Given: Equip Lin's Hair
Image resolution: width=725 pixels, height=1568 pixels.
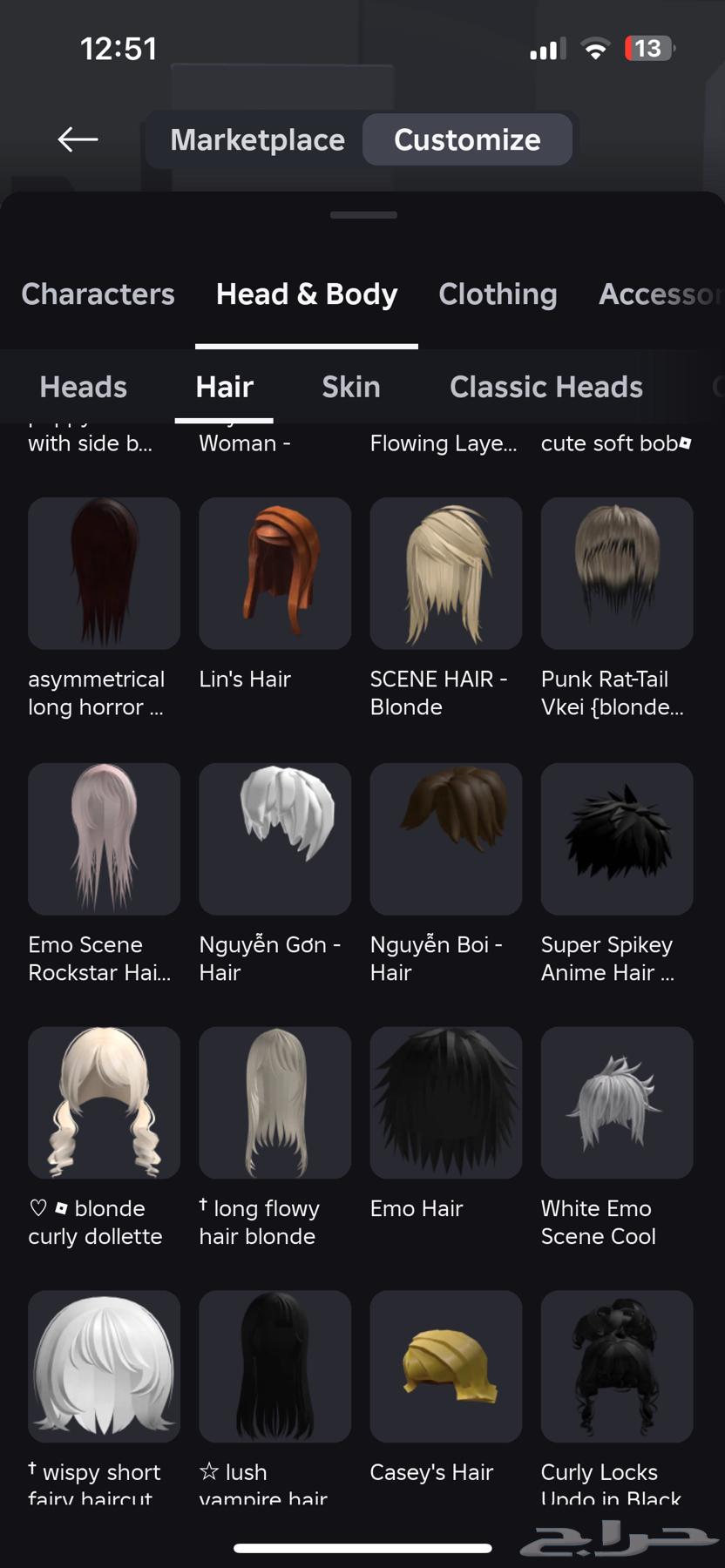Looking at the screenshot, I should click(274, 573).
